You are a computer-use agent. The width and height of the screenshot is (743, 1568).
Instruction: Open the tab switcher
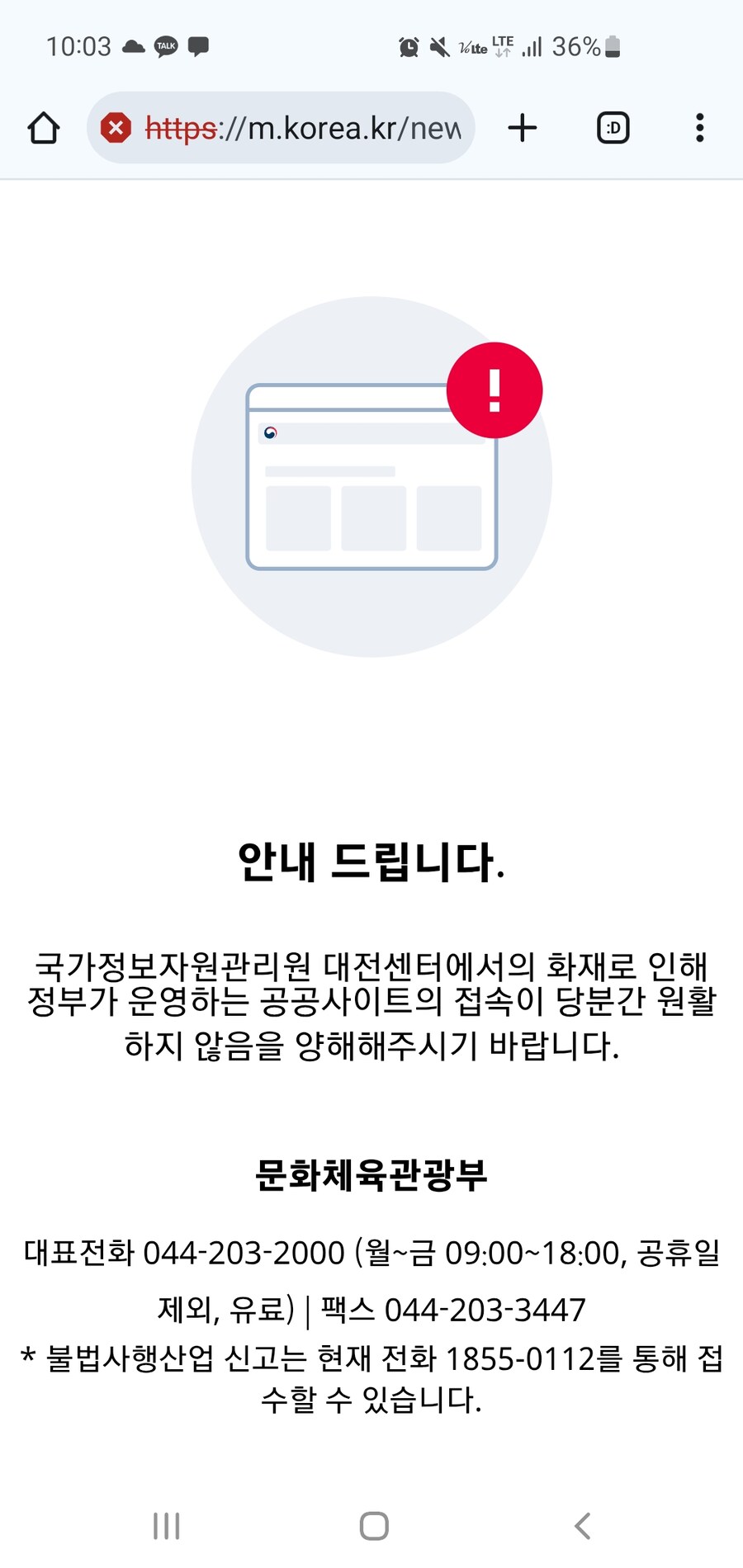coord(613,128)
